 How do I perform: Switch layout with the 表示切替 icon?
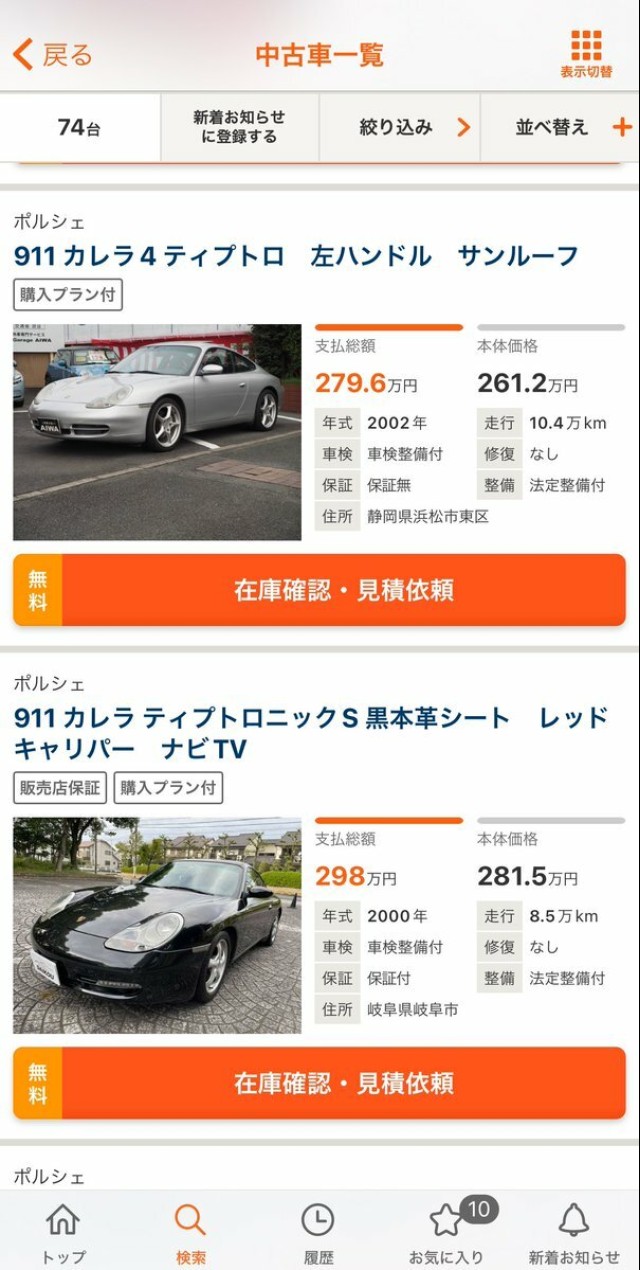(x=586, y=53)
